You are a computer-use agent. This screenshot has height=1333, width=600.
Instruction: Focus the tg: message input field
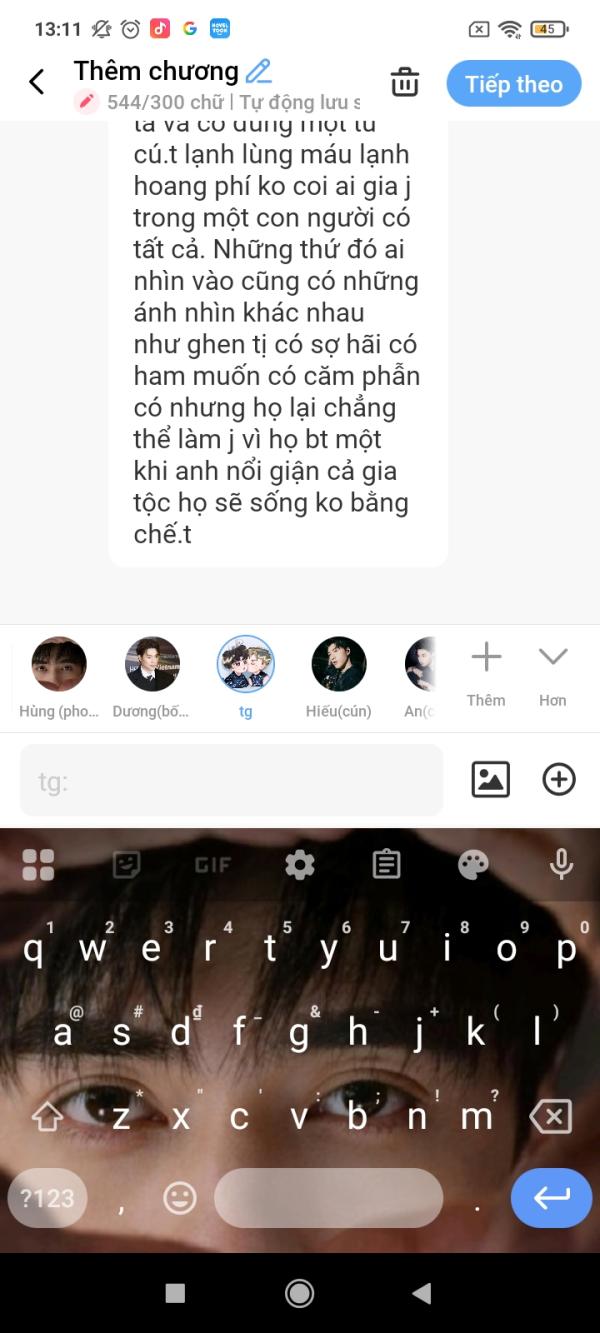(231, 780)
